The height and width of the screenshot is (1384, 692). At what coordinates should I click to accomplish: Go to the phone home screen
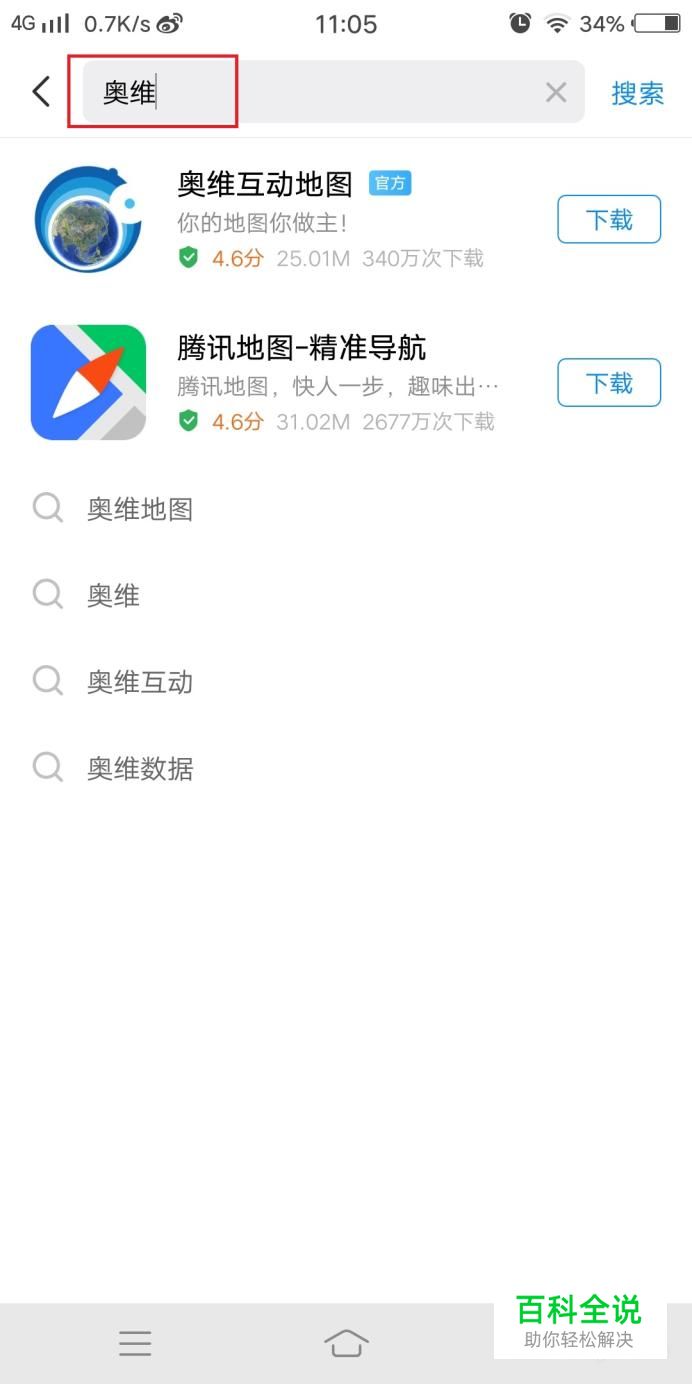[x=346, y=1343]
